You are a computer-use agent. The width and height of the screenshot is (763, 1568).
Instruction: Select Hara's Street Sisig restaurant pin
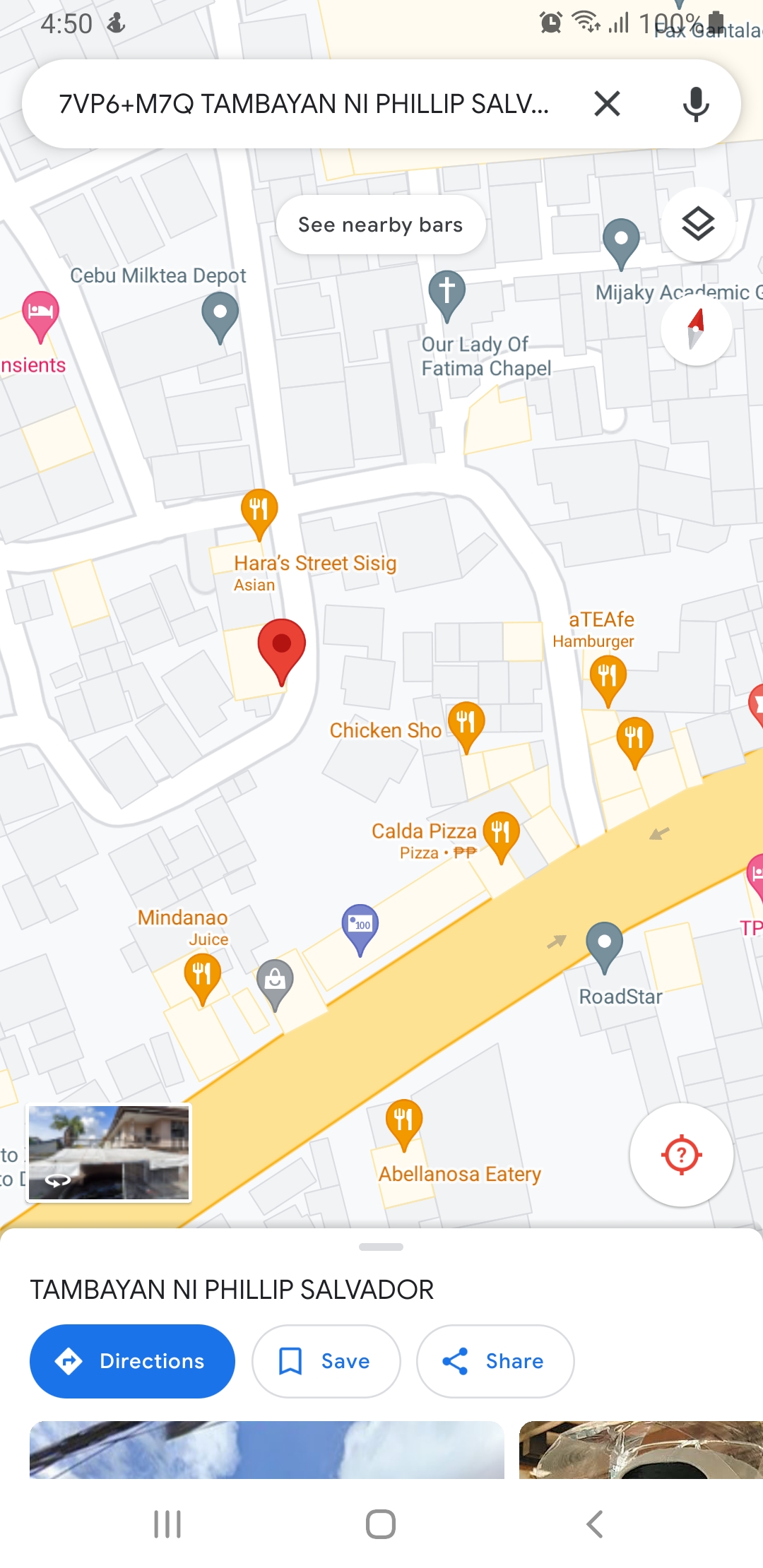259,510
